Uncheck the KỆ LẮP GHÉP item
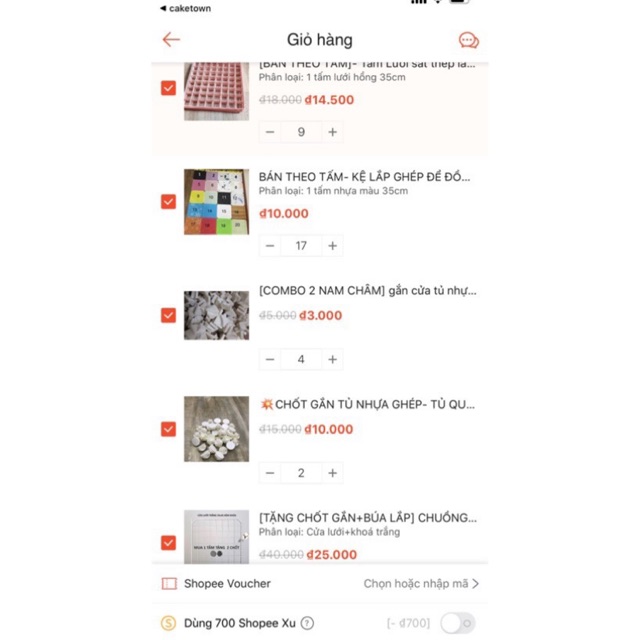640x640 pixels. click(168, 201)
